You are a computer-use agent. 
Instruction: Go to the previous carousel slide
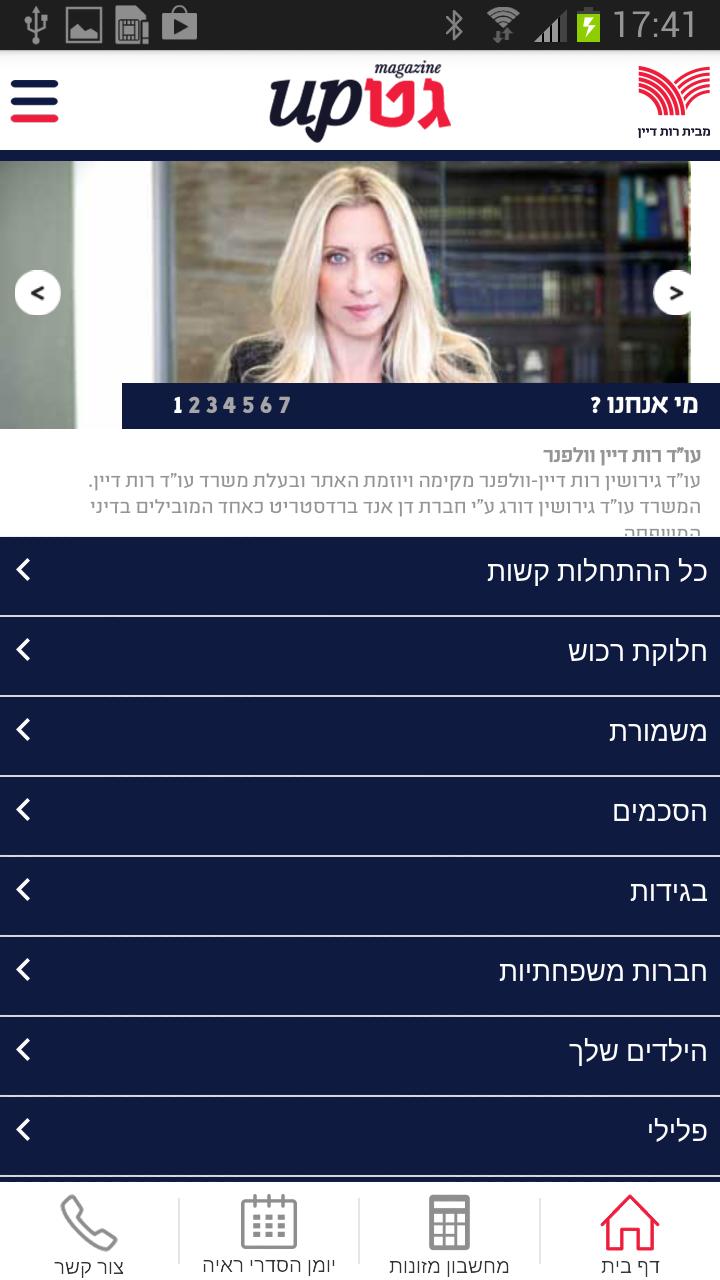click(38, 293)
